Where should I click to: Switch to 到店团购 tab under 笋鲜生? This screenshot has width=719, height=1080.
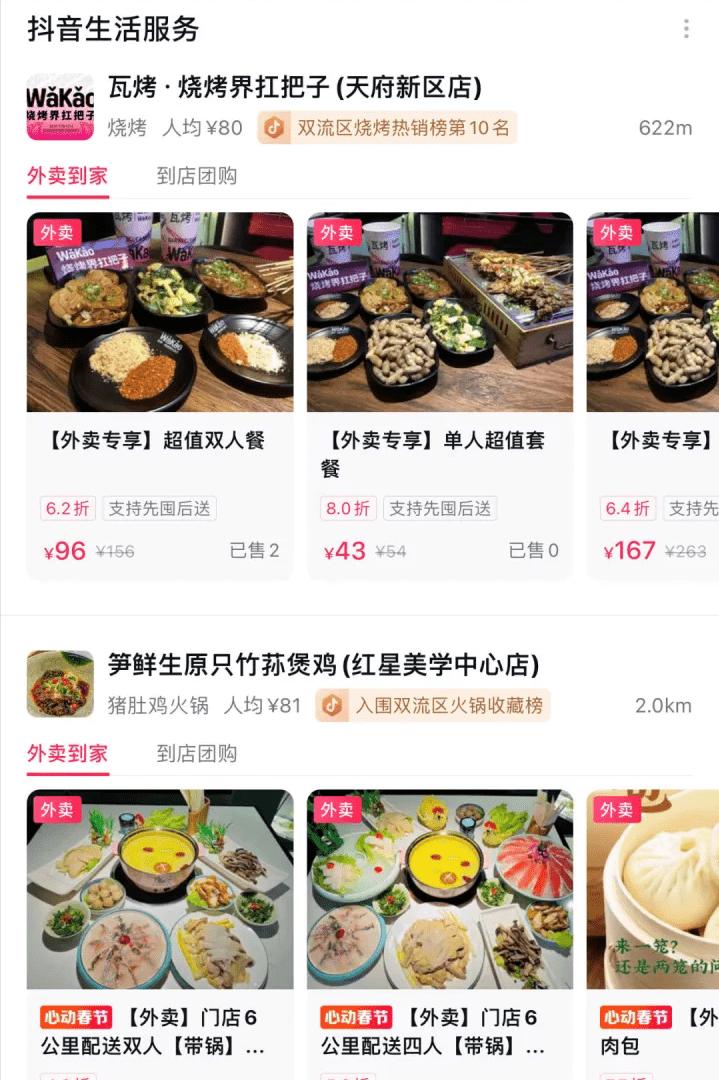197,753
